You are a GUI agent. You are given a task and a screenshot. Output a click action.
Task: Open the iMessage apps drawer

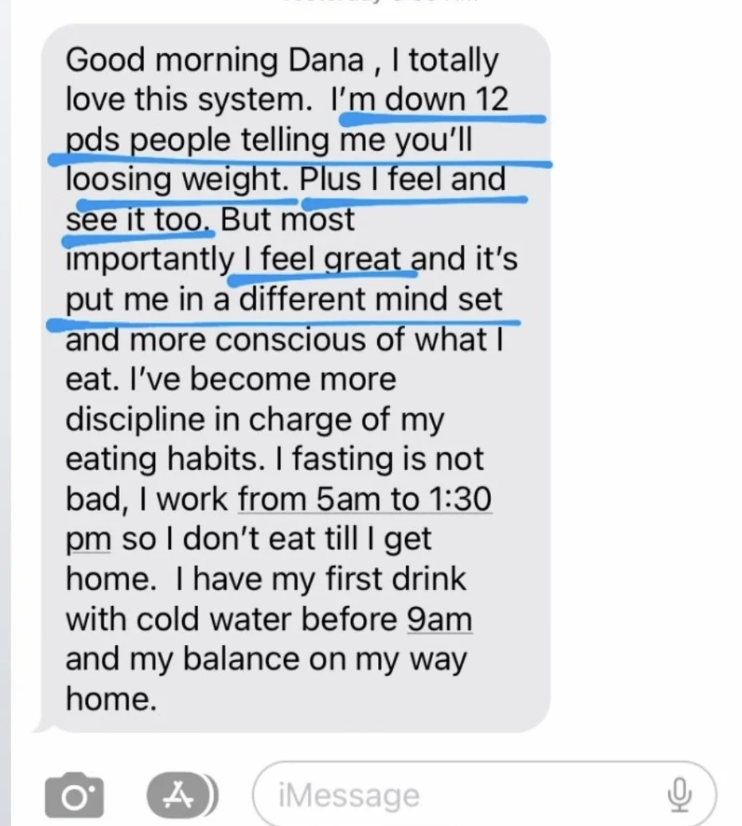click(x=181, y=795)
